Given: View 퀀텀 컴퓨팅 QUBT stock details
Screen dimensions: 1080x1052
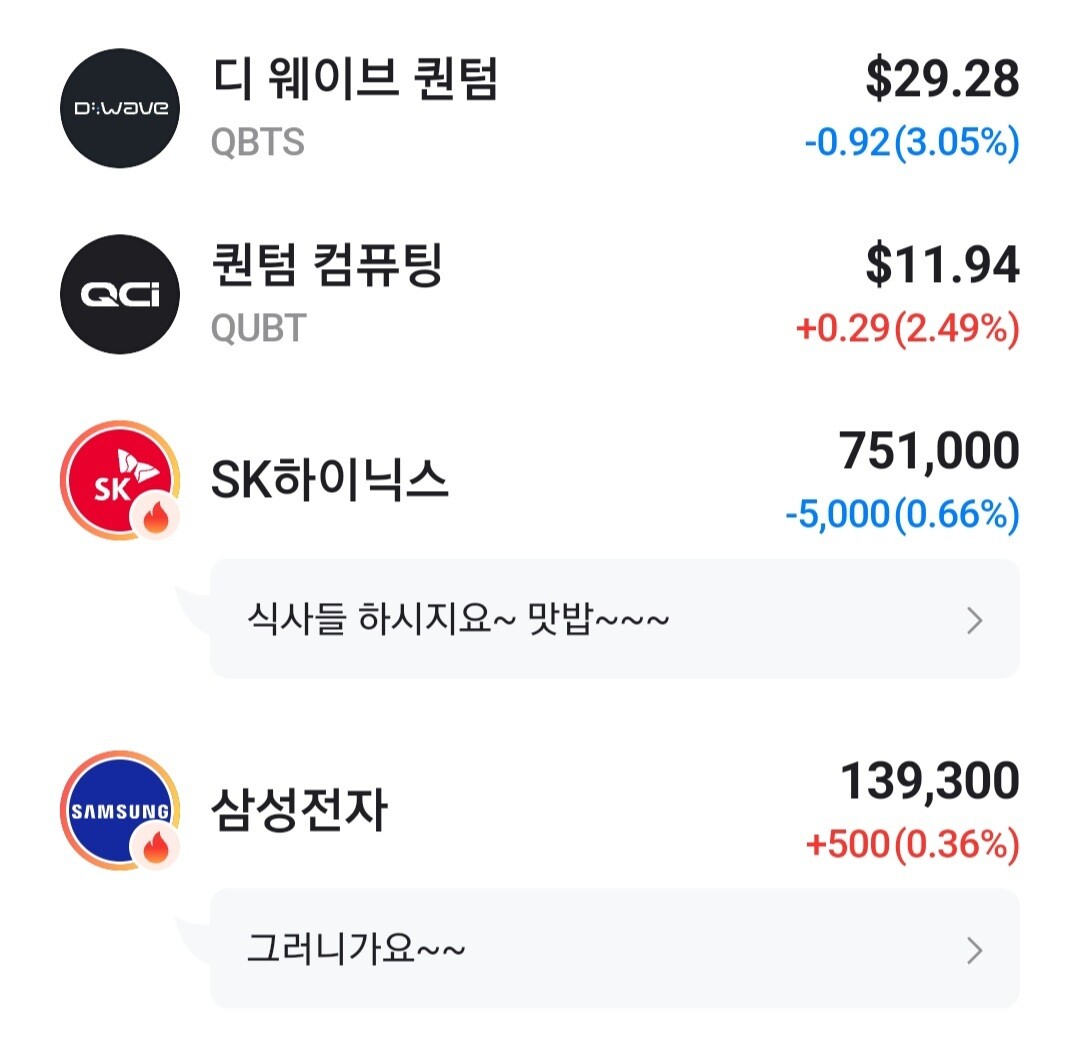Looking at the screenshot, I should (540, 294).
